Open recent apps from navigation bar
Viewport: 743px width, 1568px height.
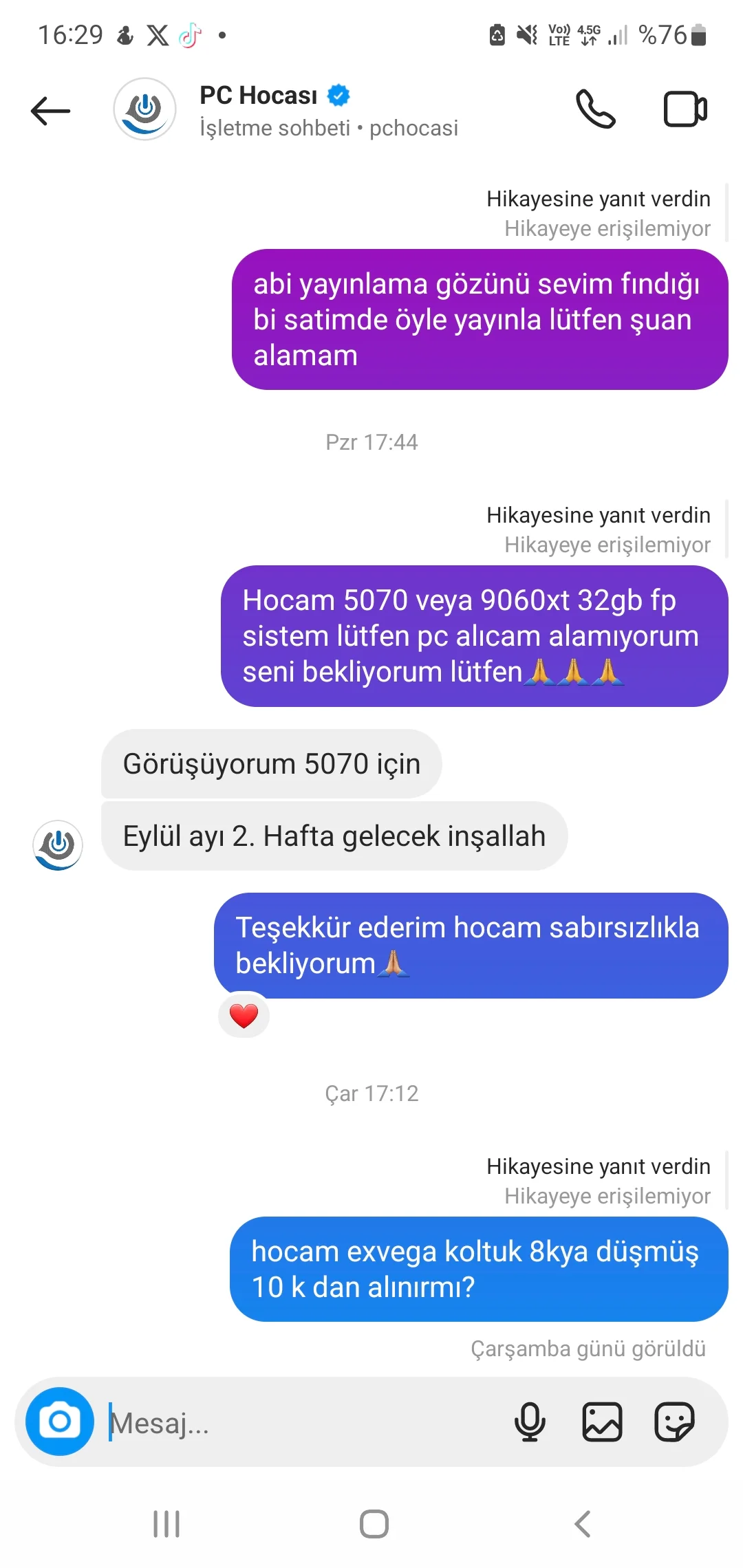click(x=166, y=1524)
